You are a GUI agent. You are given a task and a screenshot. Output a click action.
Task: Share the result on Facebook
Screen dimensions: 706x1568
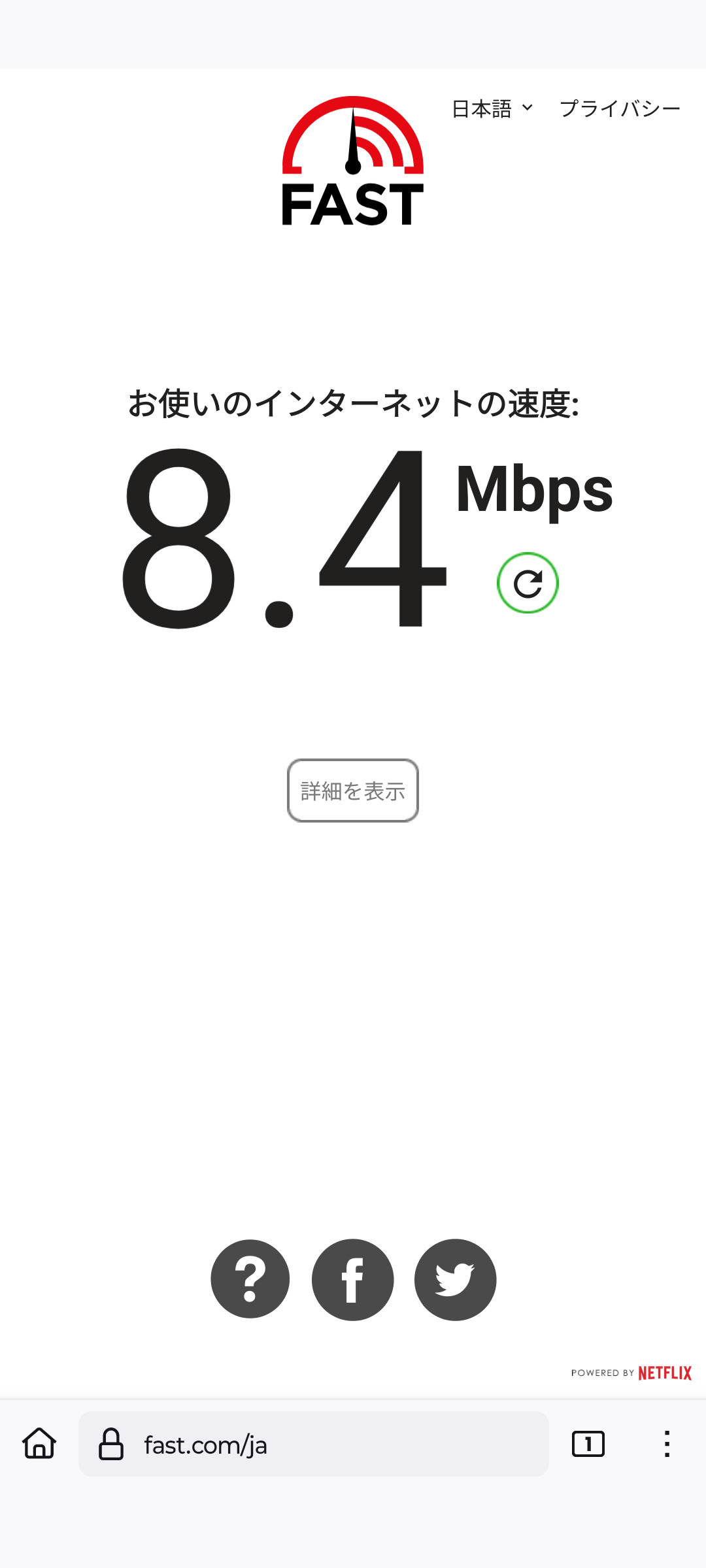click(x=353, y=1279)
